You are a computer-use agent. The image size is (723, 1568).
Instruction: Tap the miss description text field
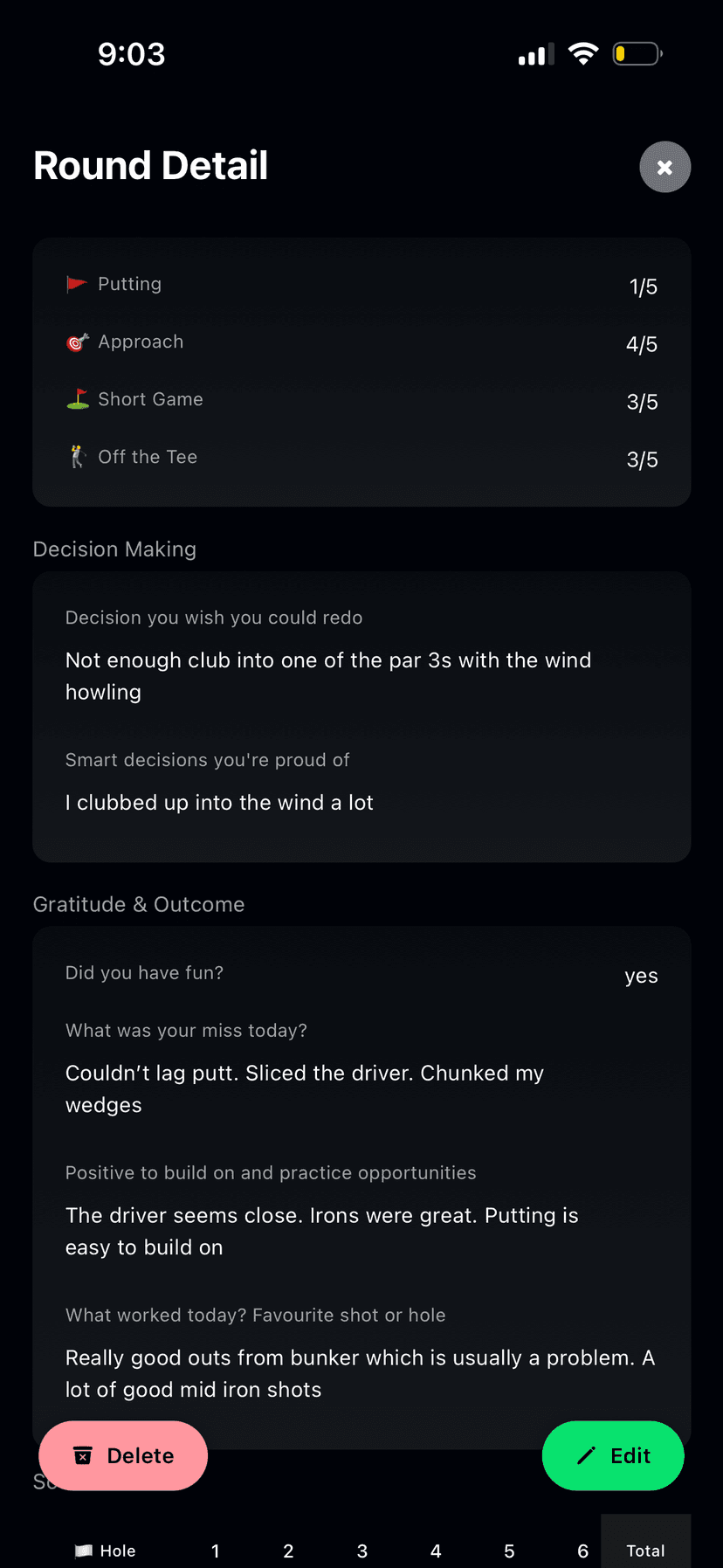click(x=305, y=1088)
